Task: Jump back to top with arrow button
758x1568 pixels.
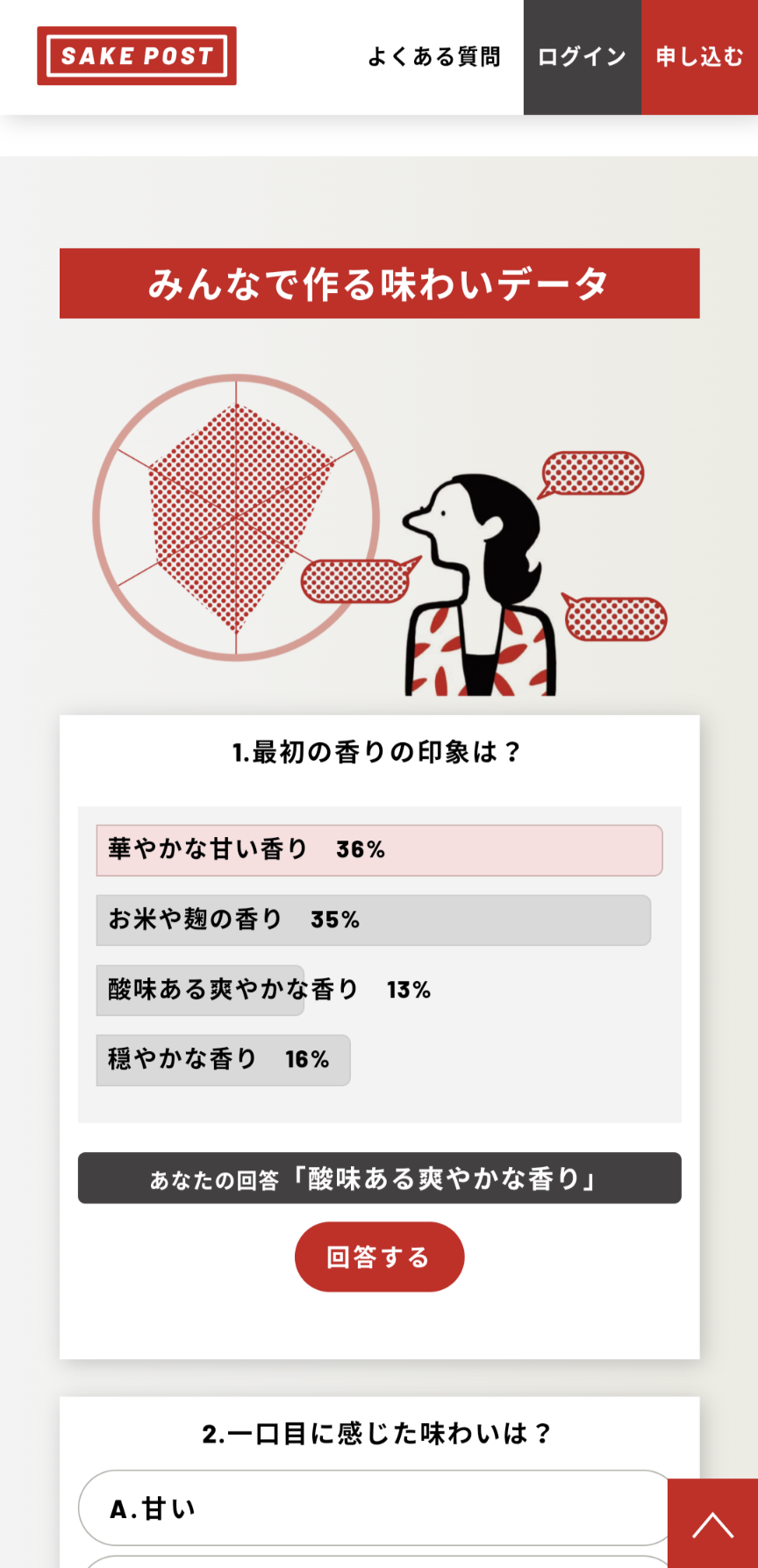Action: coord(712,1524)
